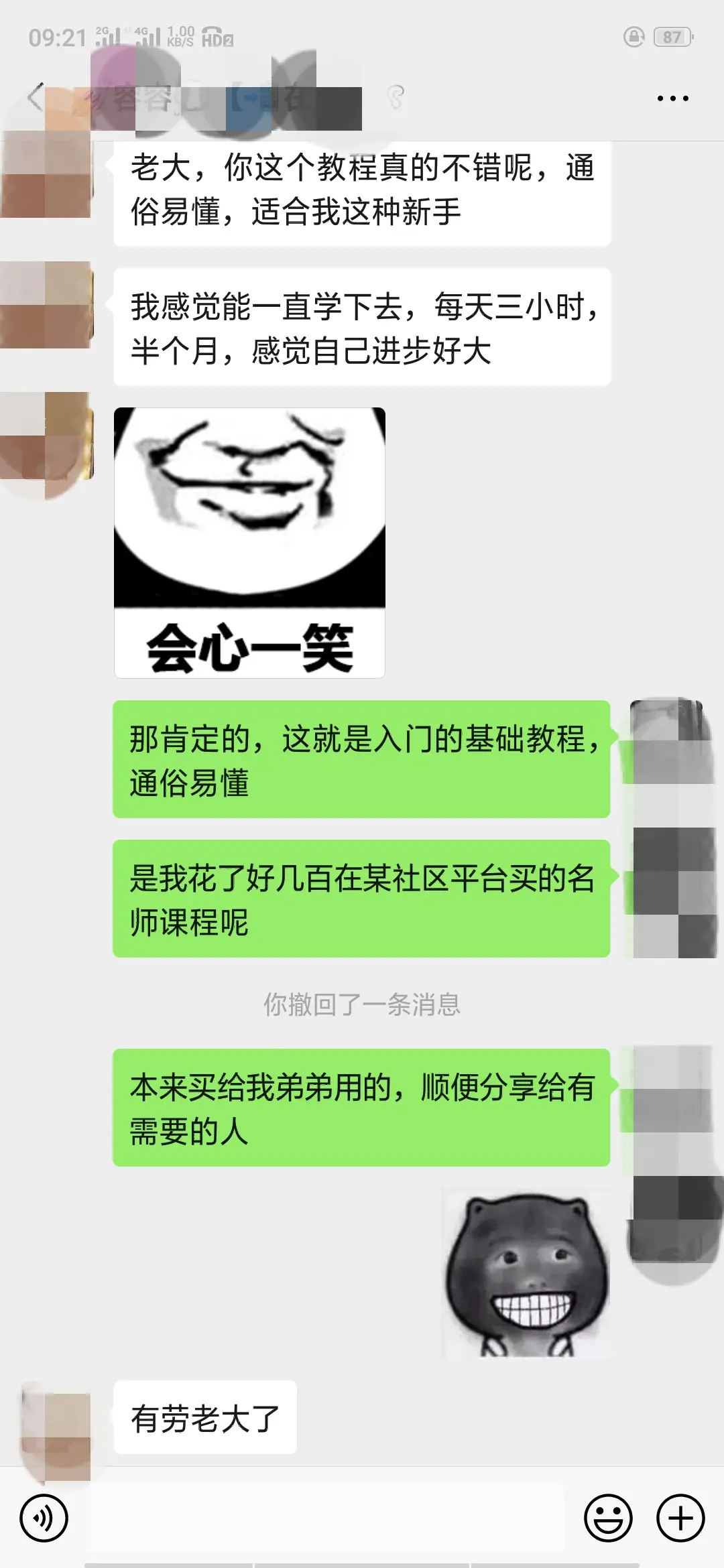Open the three-dot chat info menu
Image resolution: width=724 pixels, height=1568 pixels.
point(672,99)
